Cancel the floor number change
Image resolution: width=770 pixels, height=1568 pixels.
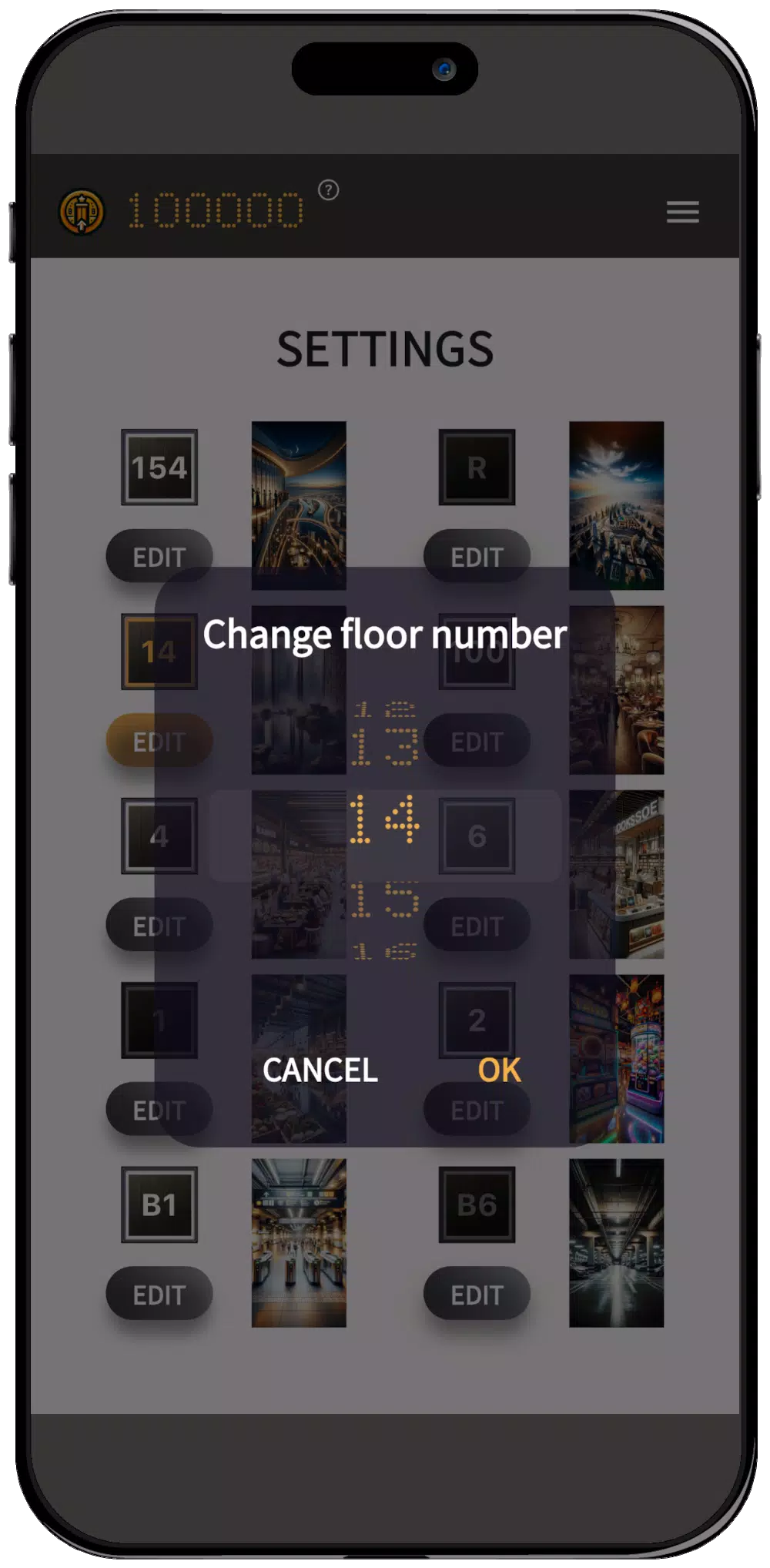pos(320,1070)
